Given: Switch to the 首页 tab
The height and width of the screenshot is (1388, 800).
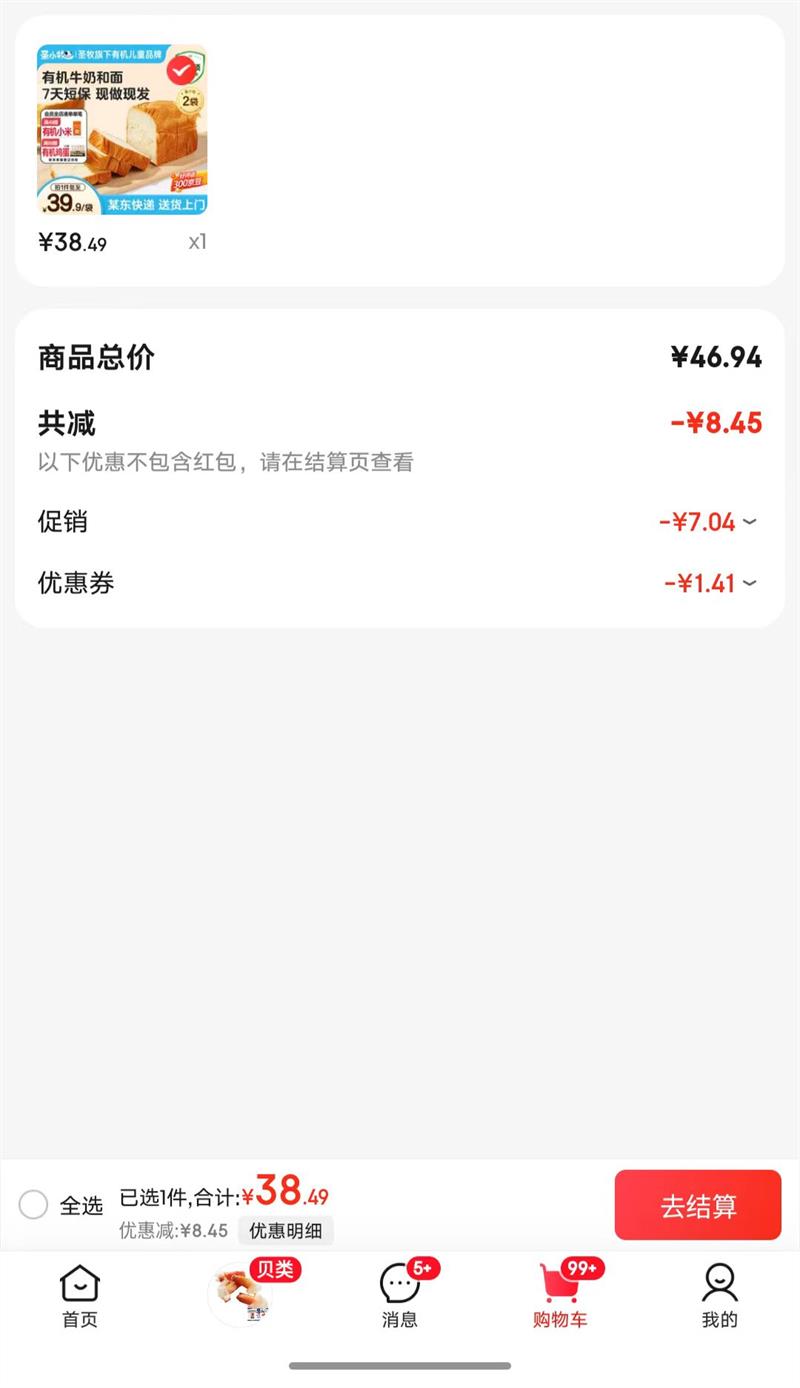Looking at the screenshot, I should [79, 1294].
